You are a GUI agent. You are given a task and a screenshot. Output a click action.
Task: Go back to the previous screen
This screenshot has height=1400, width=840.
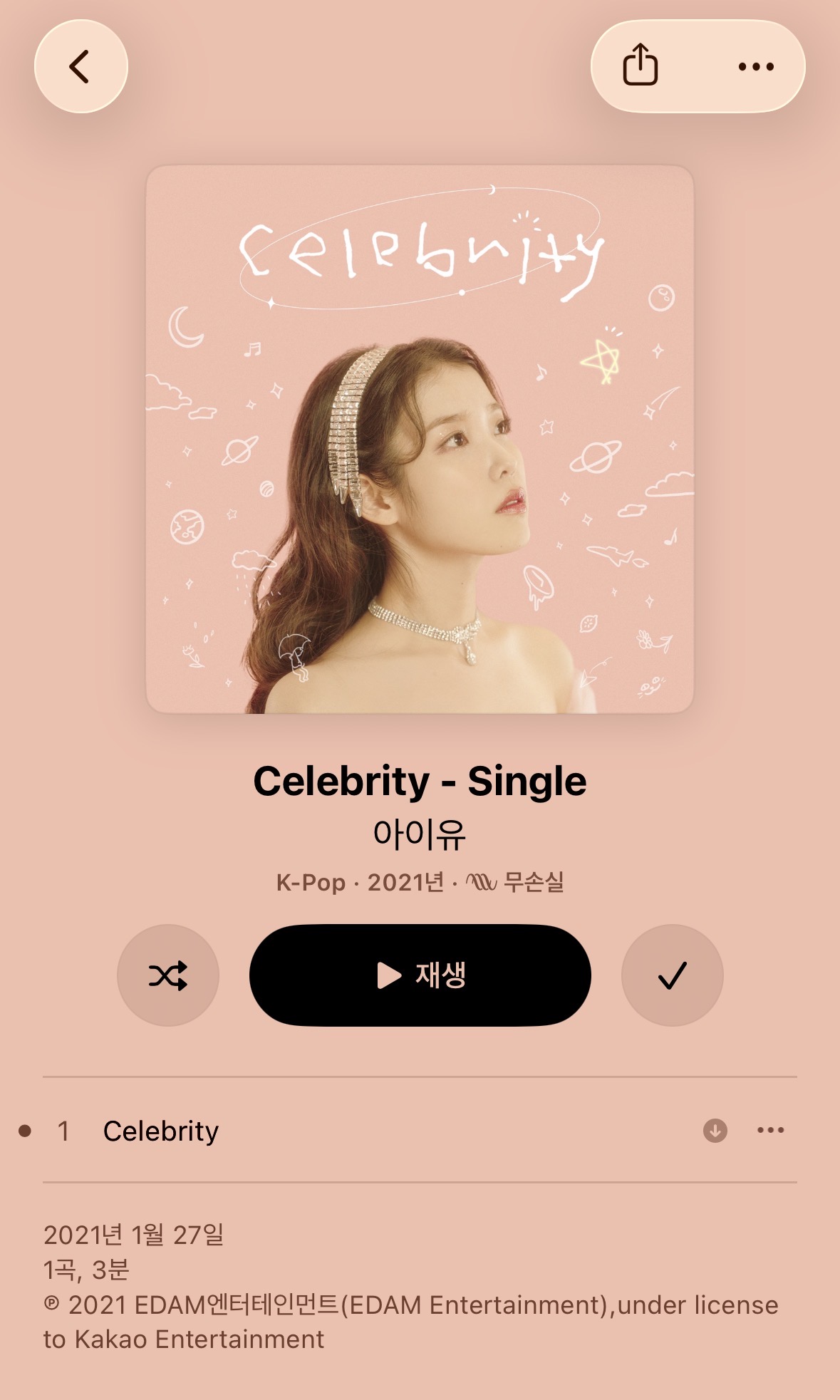click(x=81, y=66)
